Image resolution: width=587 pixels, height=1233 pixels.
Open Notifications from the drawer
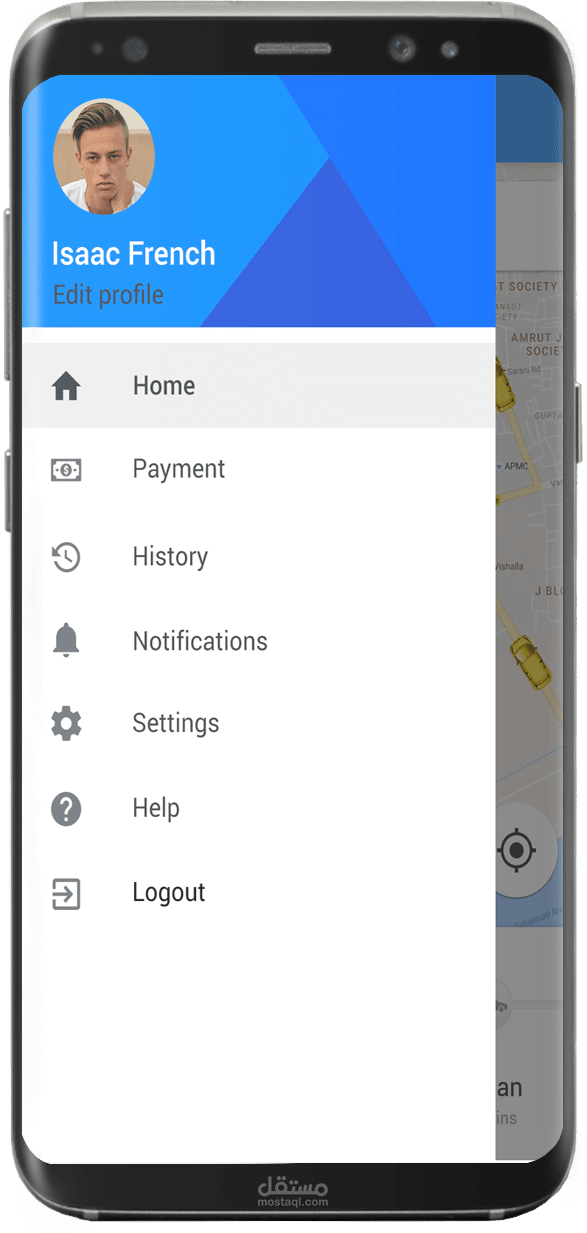259,641
